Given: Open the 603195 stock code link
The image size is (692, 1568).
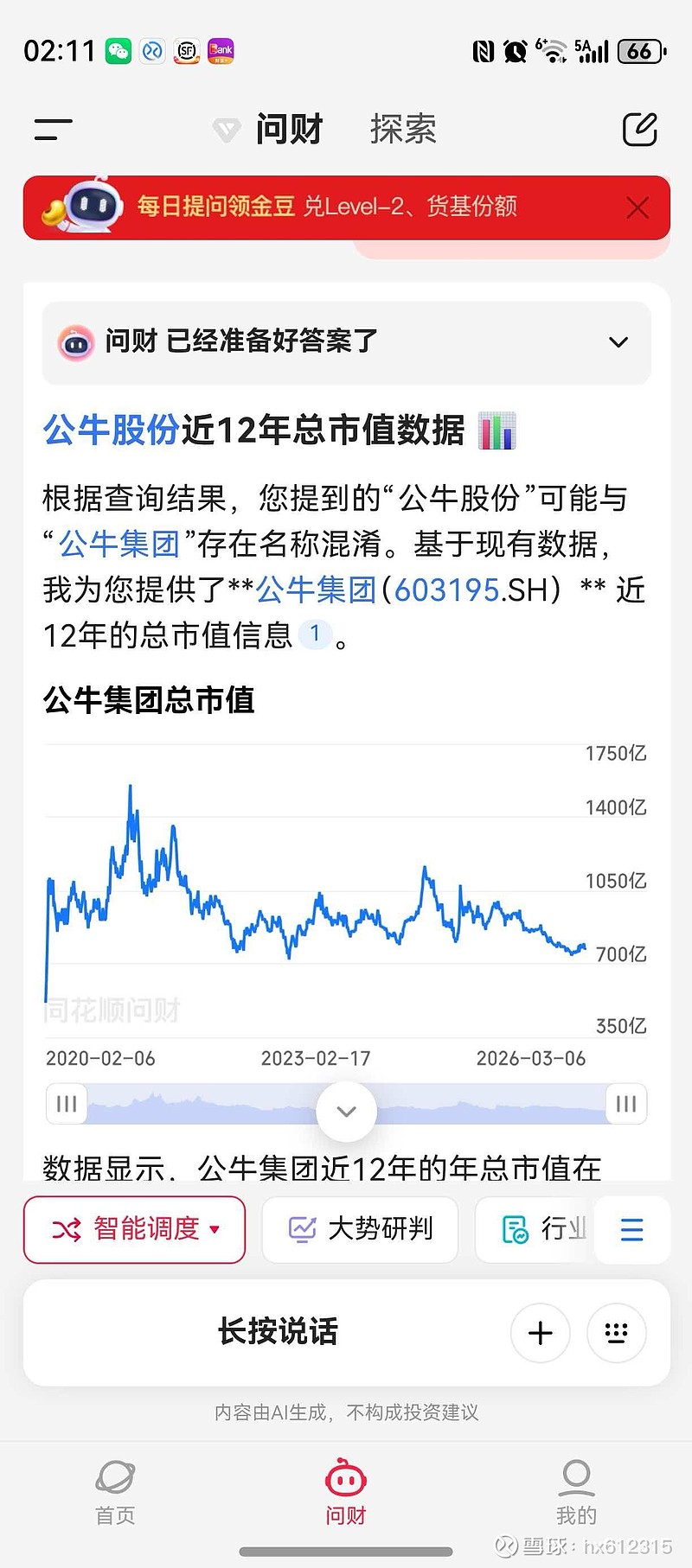Looking at the screenshot, I should pyautogui.click(x=447, y=590).
